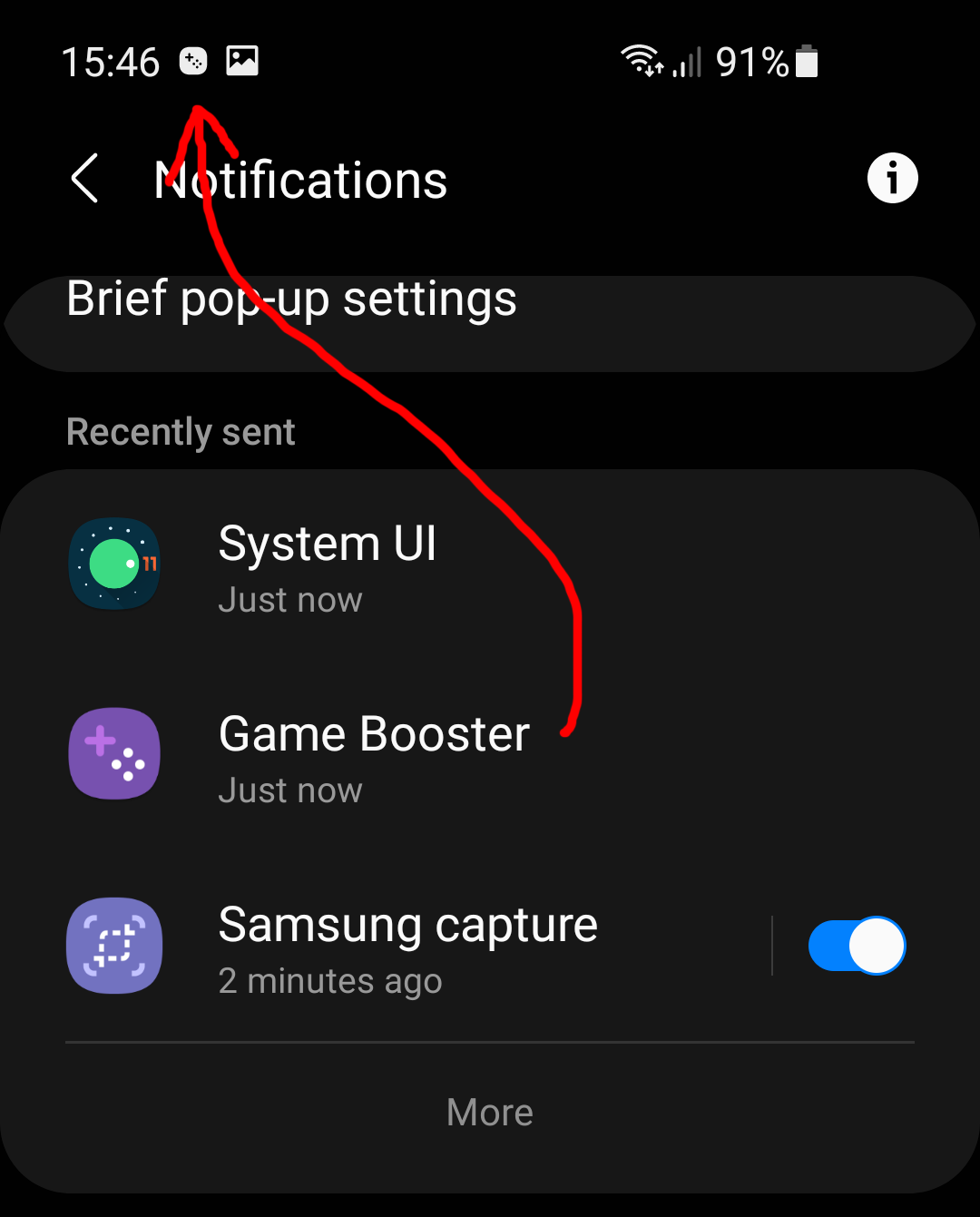This screenshot has width=980, height=1217.
Task: Open the notifications info icon
Action: click(892, 178)
